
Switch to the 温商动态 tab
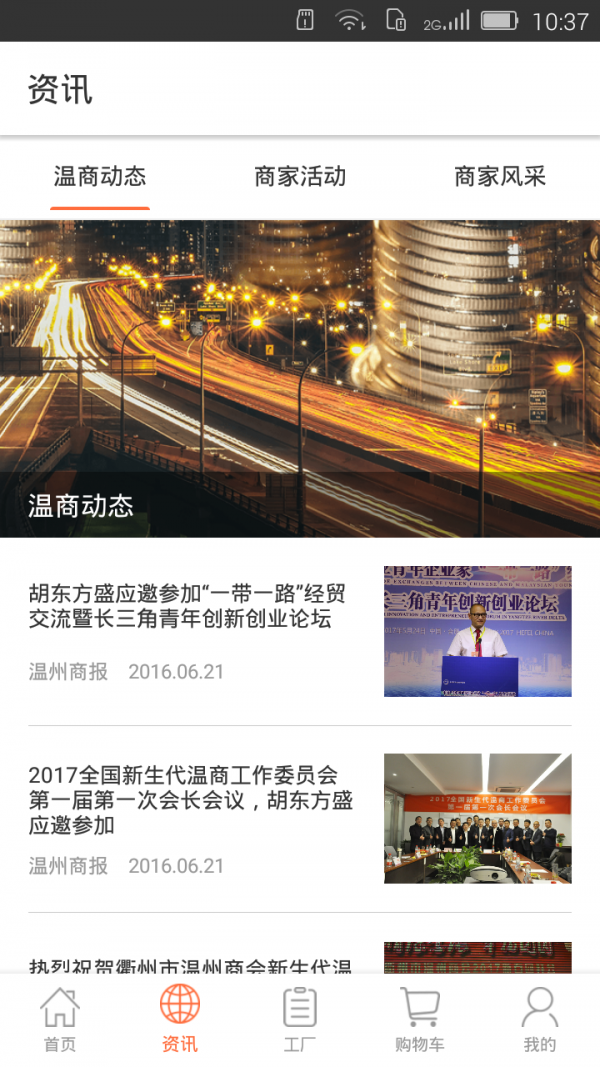pyautogui.click(x=100, y=177)
